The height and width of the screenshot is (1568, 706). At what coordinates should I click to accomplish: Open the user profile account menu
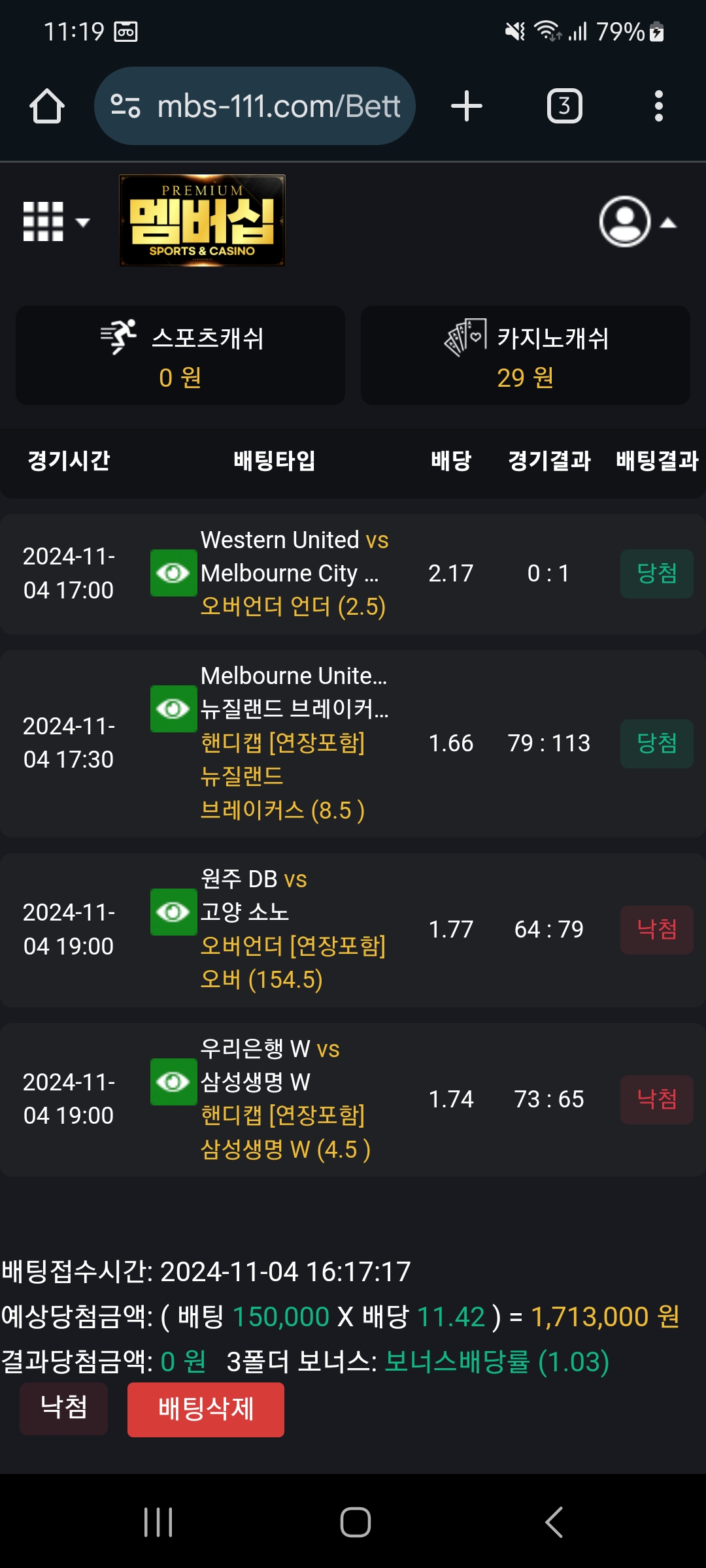pos(638,221)
